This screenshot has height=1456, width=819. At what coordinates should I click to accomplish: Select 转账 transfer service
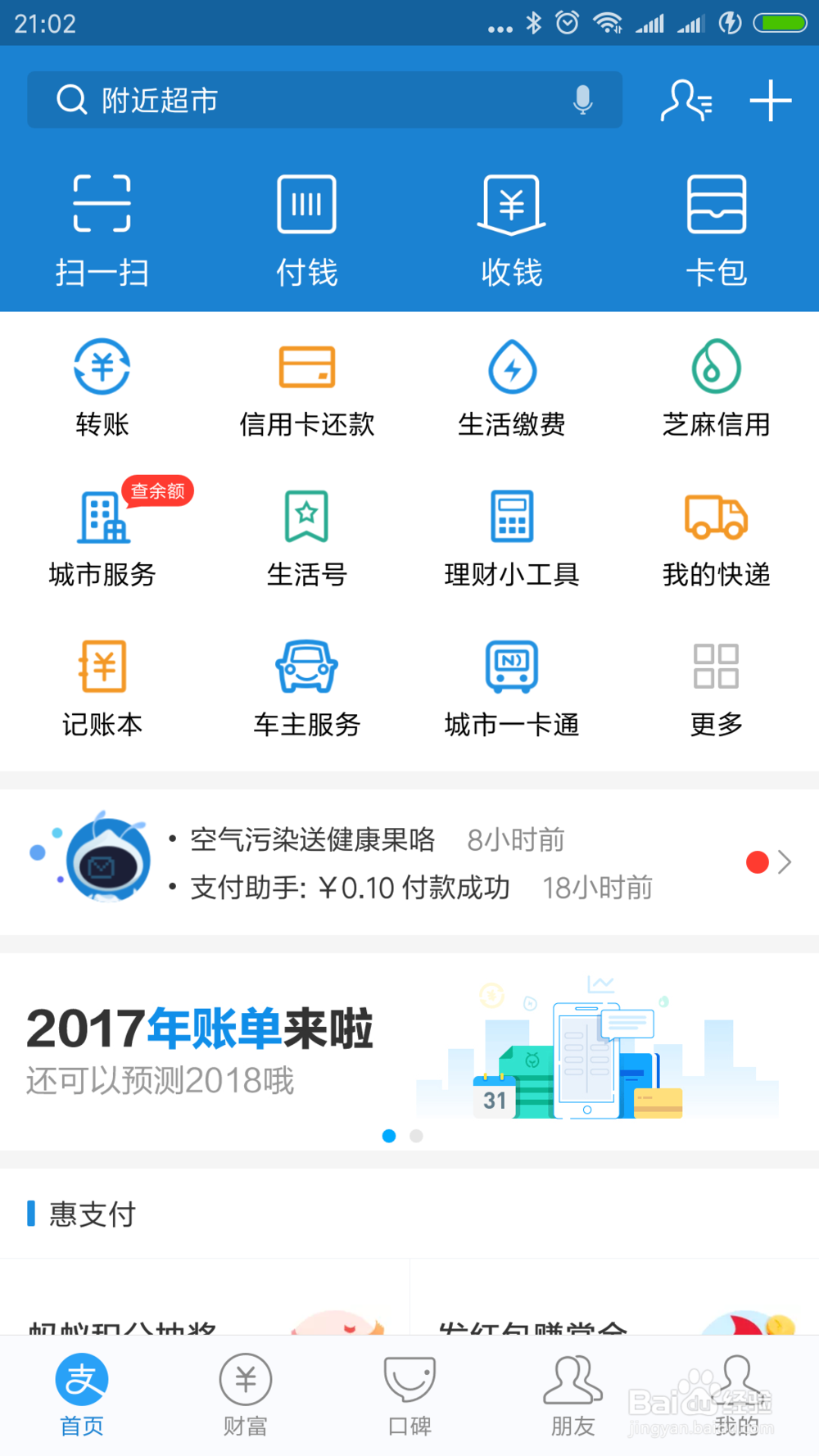coord(102,387)
